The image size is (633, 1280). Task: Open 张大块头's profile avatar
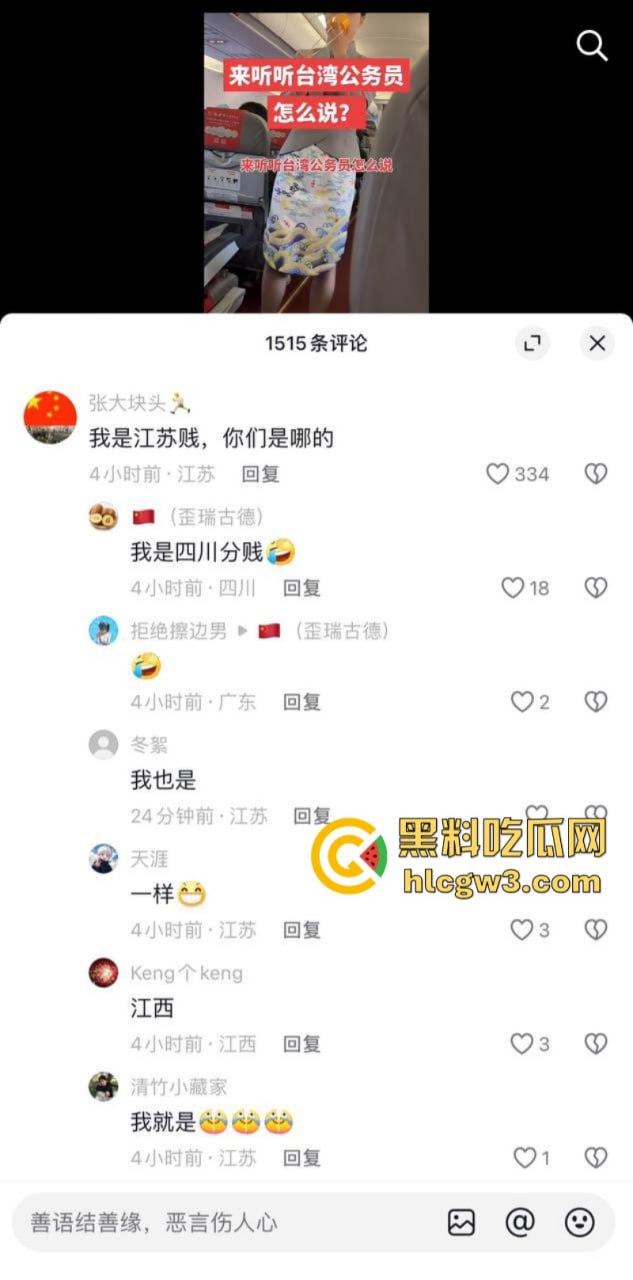tap(50, 417)
